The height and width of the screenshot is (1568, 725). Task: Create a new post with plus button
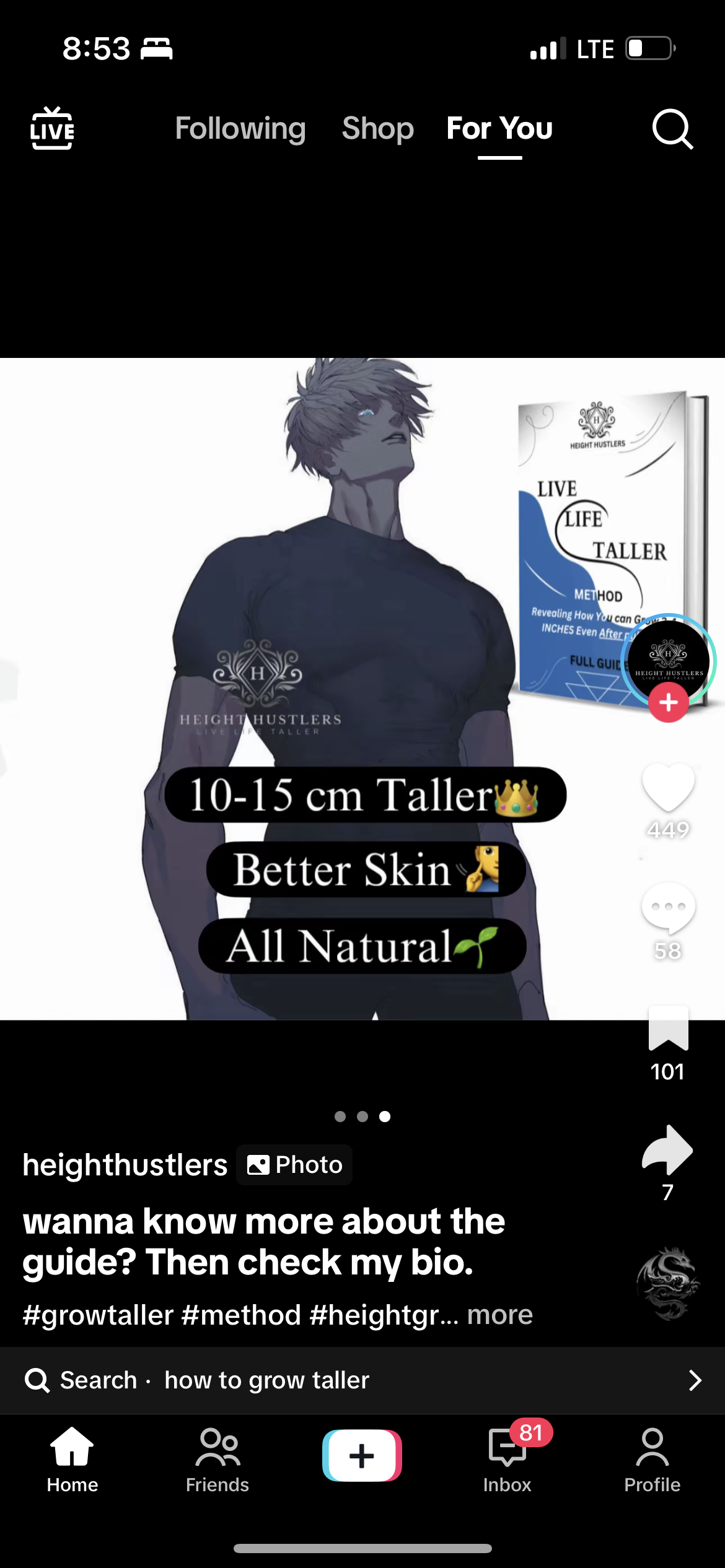(x=362, y=1455)
